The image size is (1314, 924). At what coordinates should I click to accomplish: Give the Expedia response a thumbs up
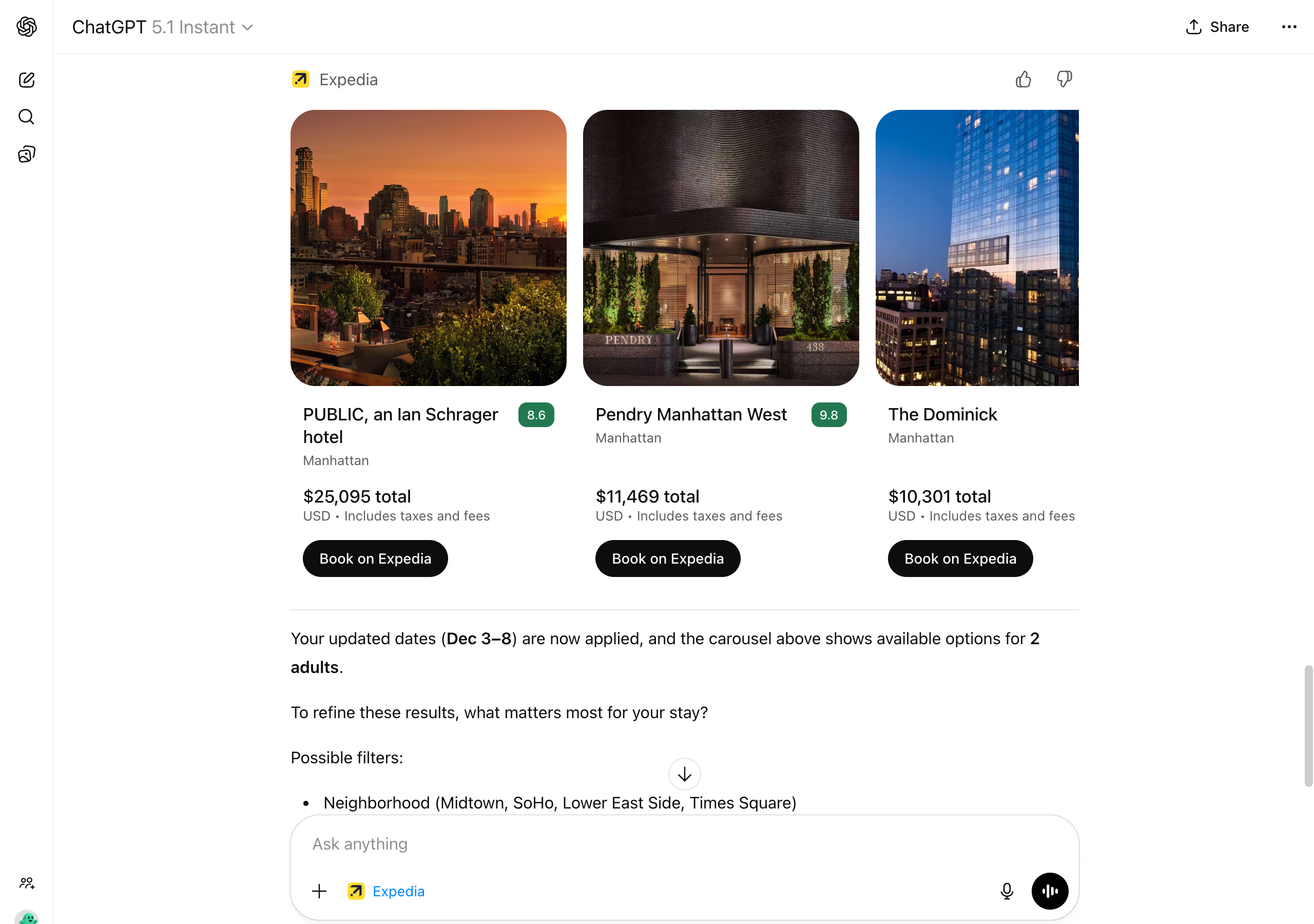point(1023,79)
